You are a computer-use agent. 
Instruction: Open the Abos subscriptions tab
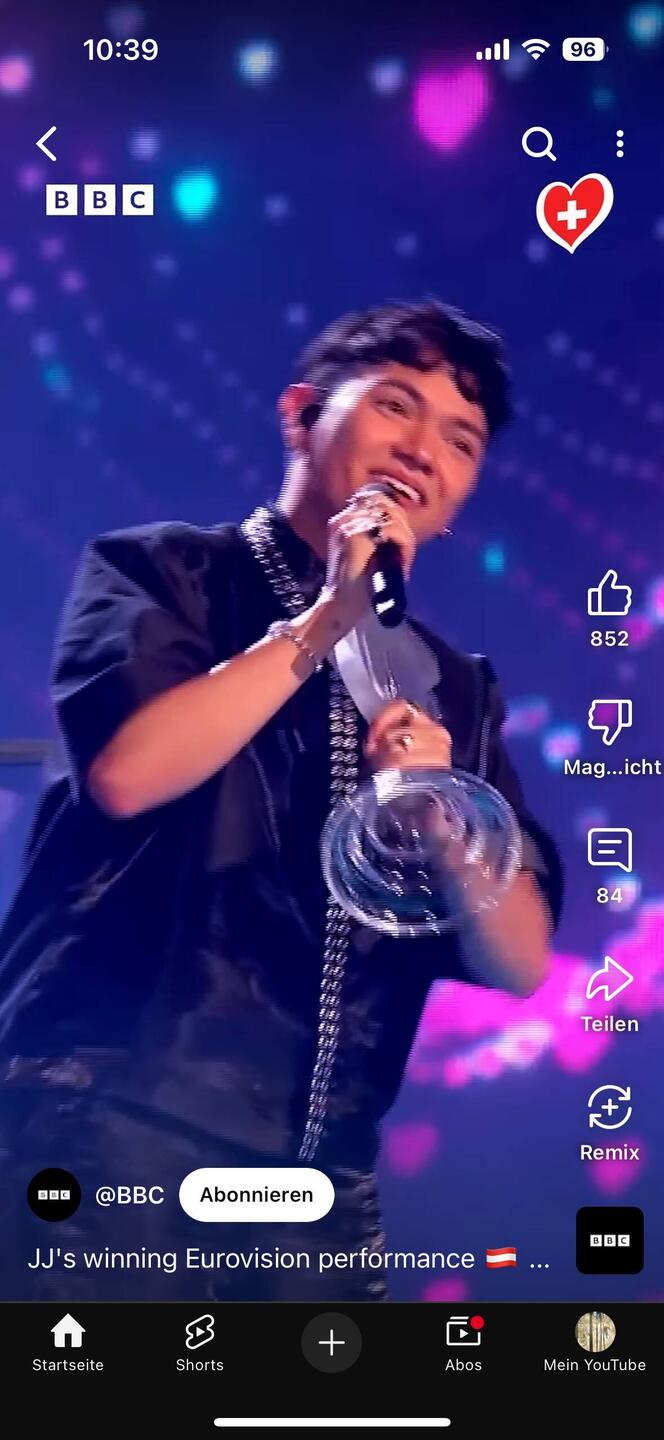(463, 1343)
